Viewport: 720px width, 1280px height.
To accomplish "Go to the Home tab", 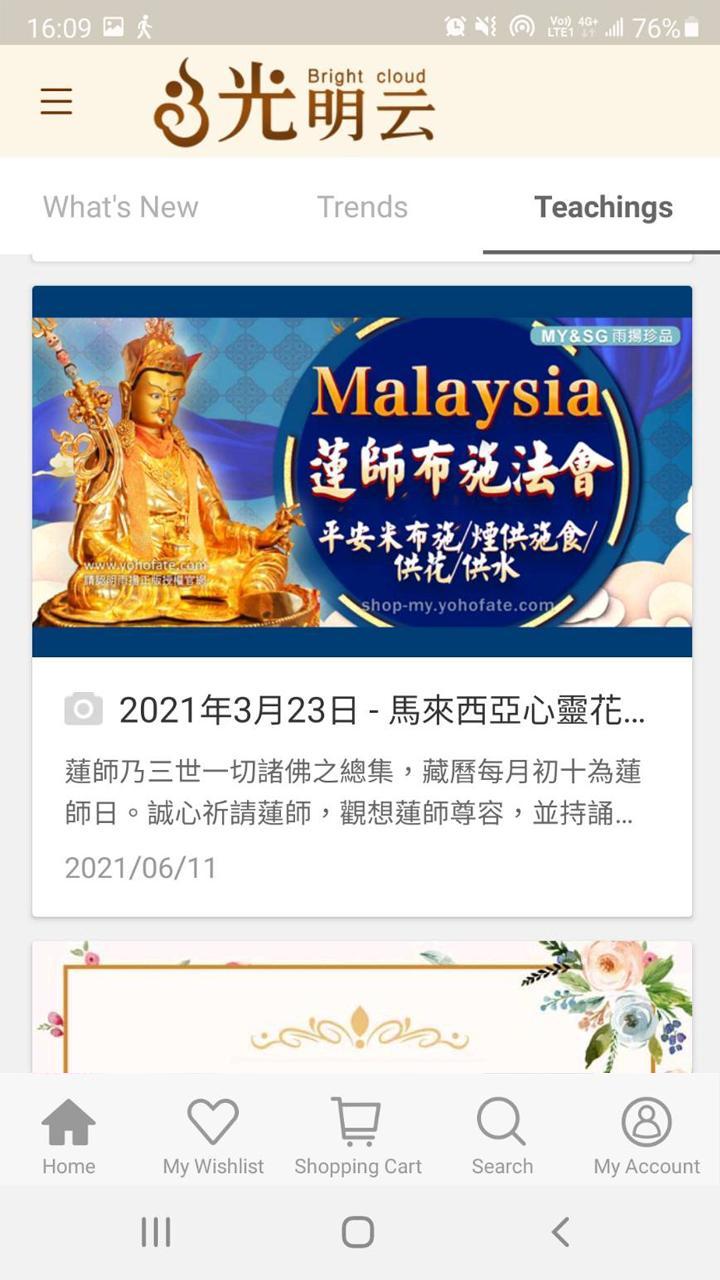I will pyautogui.click(x=68, y=1136).
